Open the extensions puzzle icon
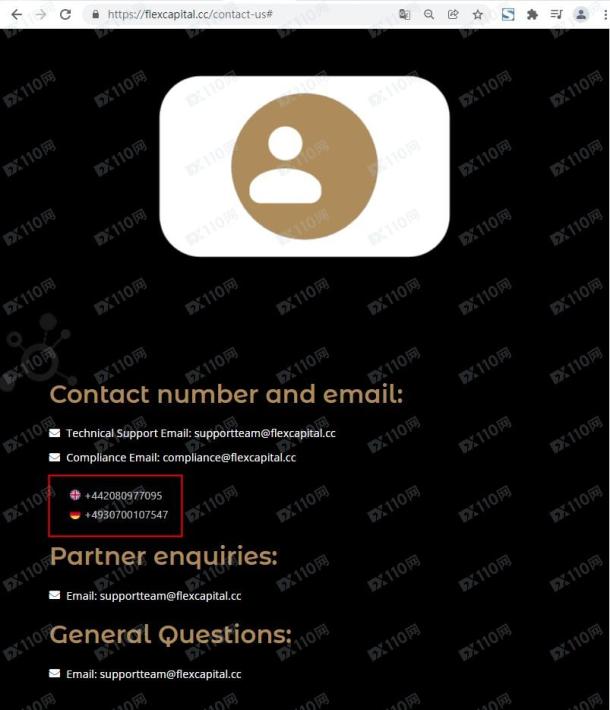 coord(532,15)
